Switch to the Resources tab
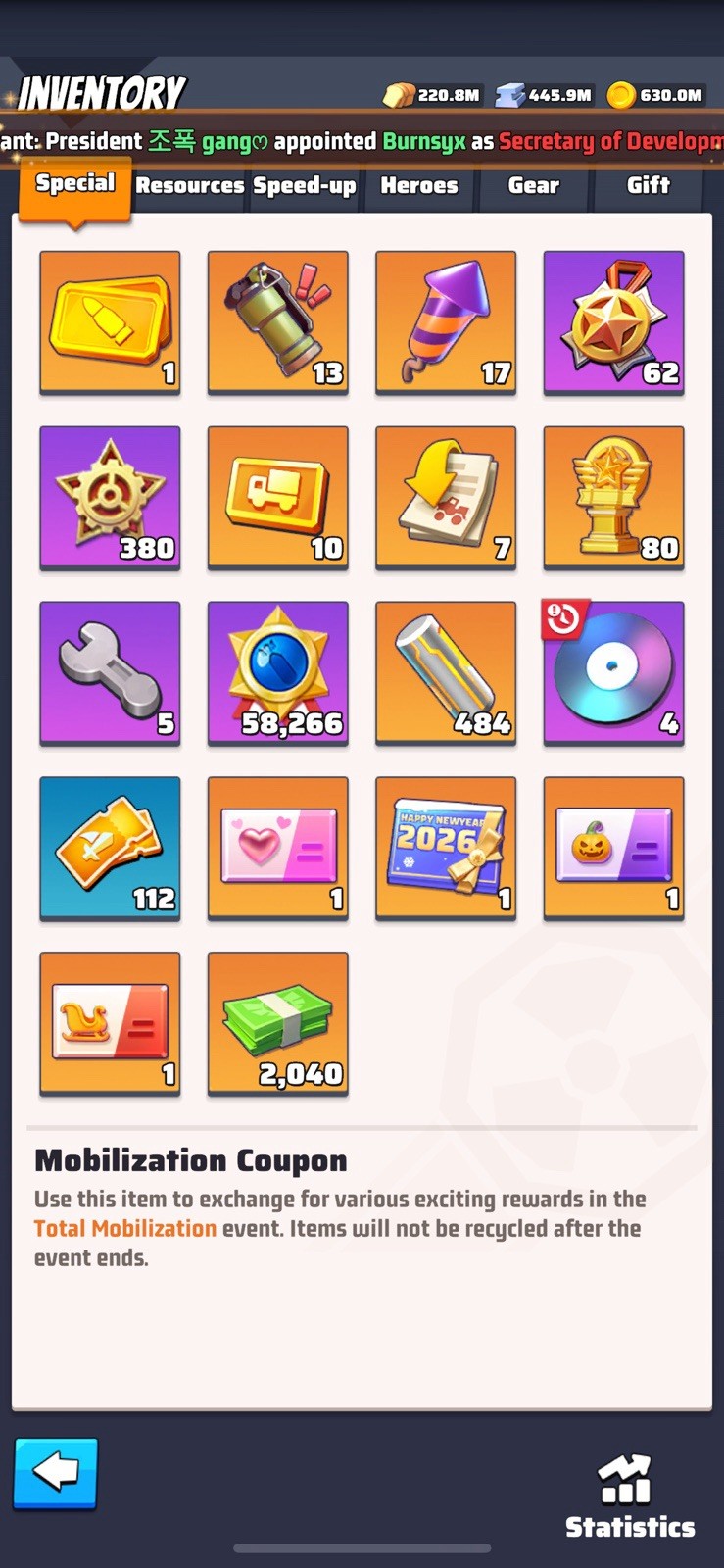 [x=190, y=185]
